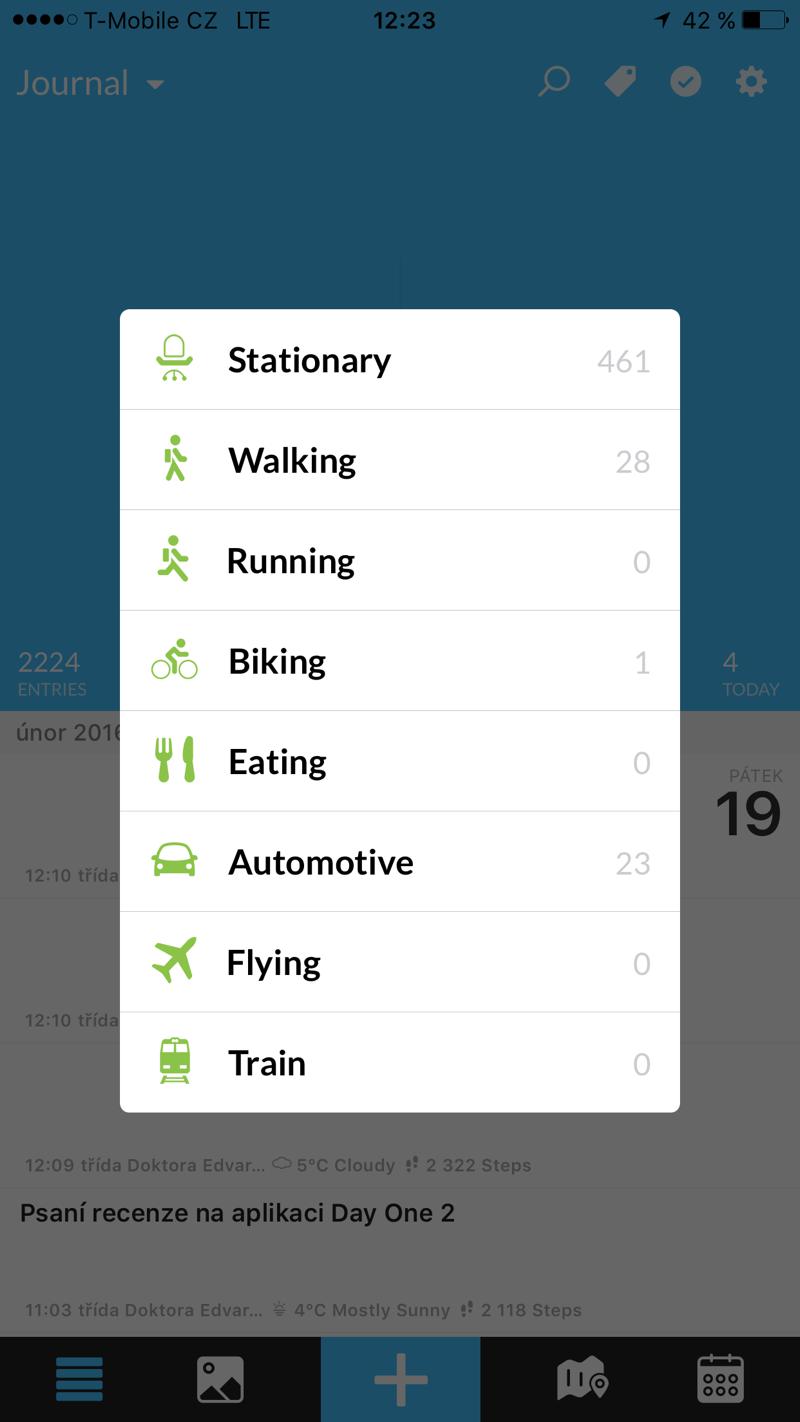Image resolution: width=800 pixels, height=1422 pixels.
Task: Switch to the calendar tab
Action: (720, 1379)
